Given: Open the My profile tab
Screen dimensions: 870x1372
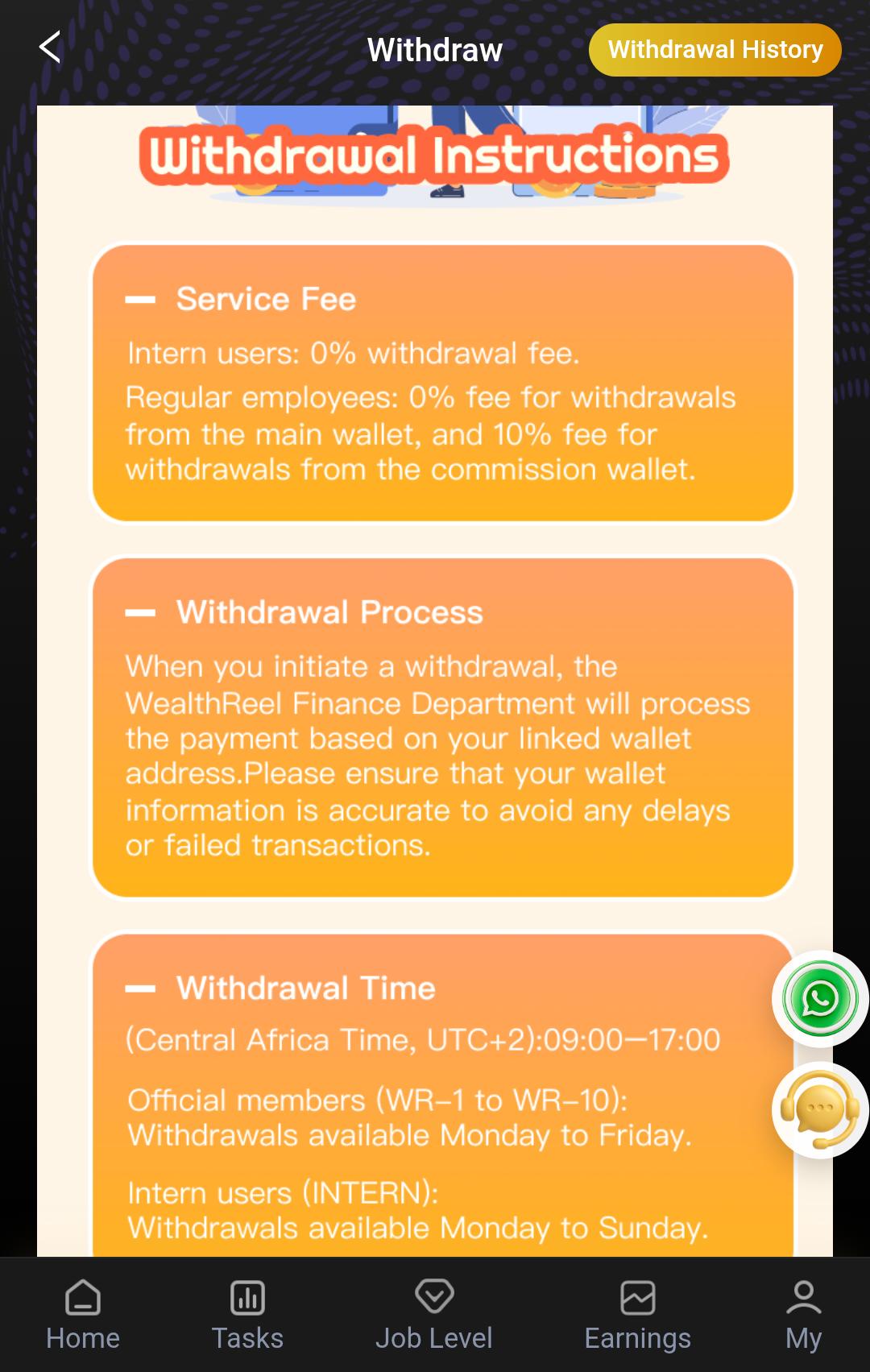Looking at the screenshot, I should coord(803,1315).
